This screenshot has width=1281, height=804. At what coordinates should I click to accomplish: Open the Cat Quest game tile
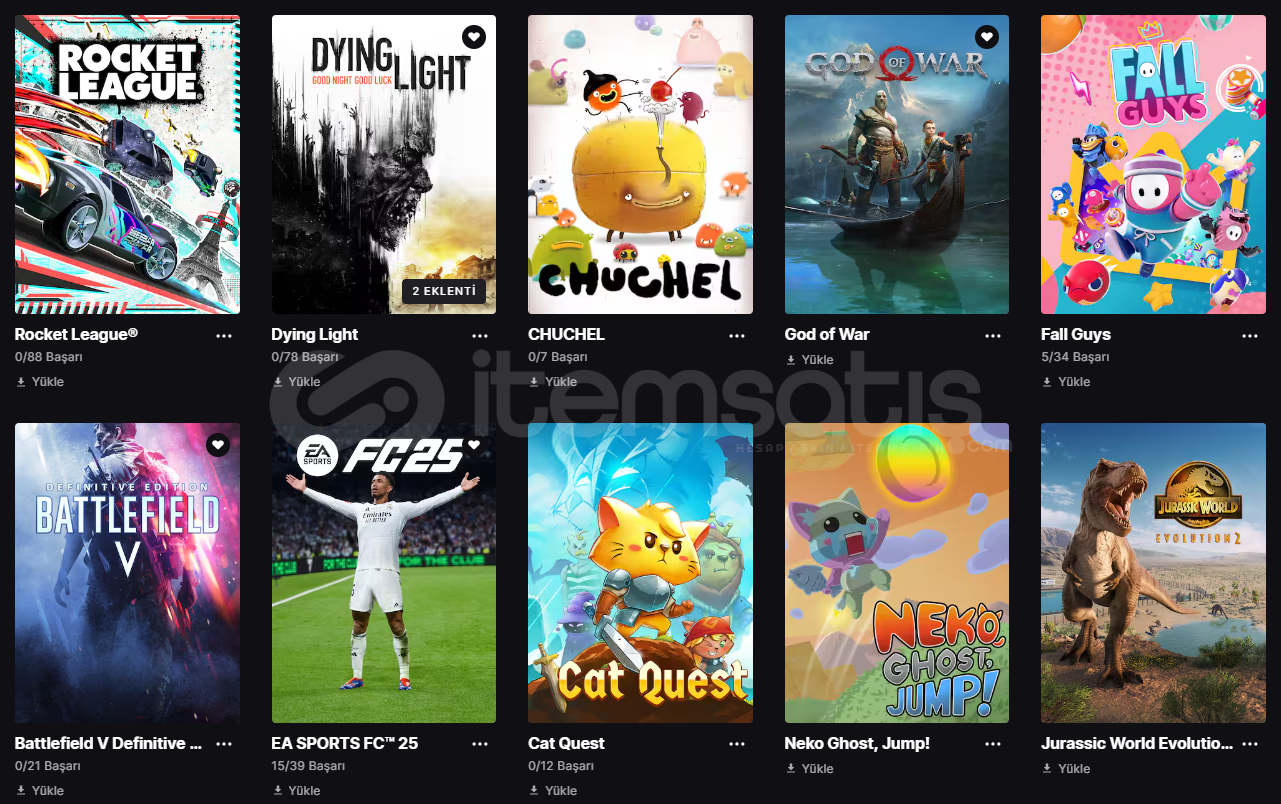click(640, 572)
